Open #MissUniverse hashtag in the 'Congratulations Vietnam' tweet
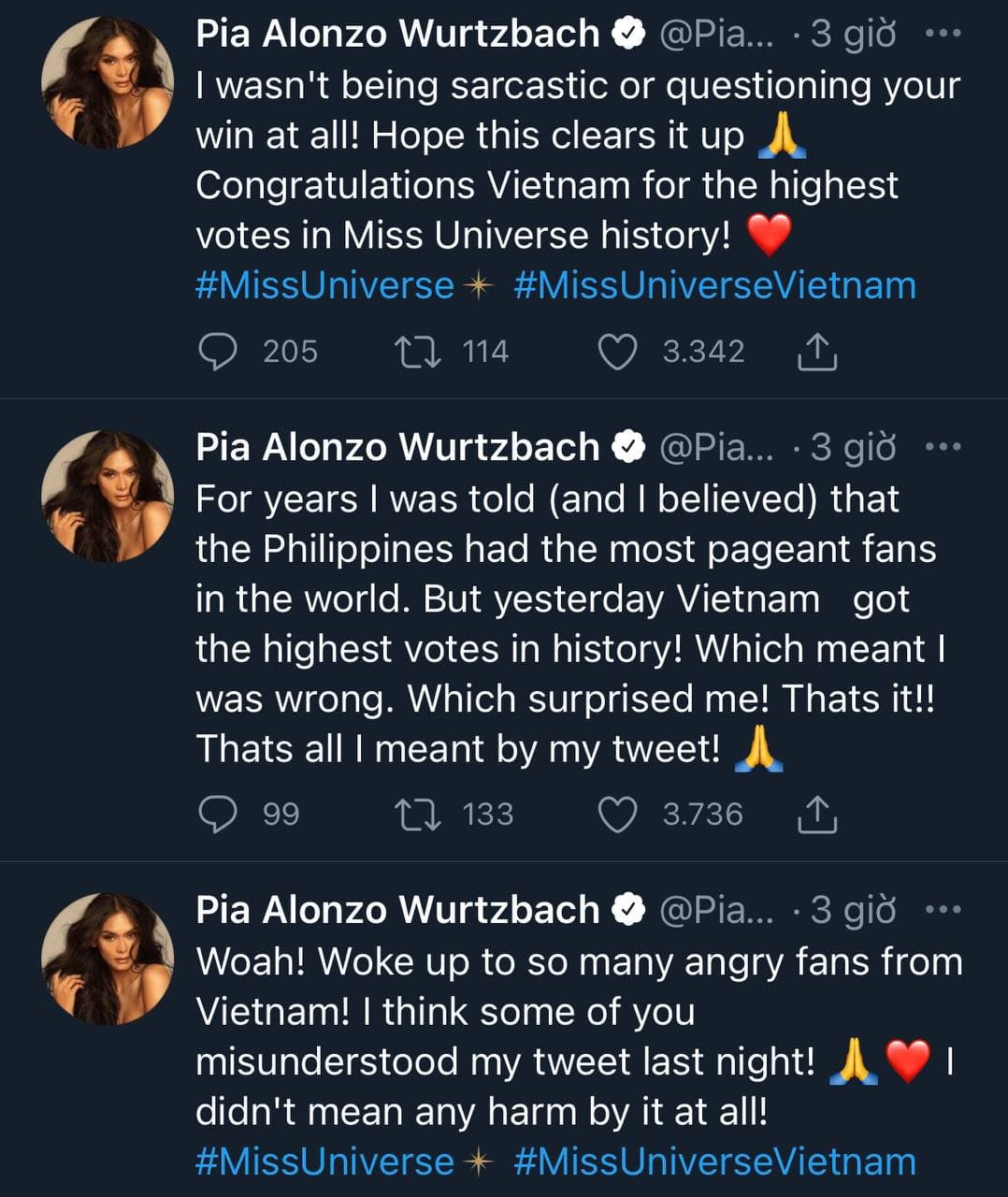The height and width of the screenshot is (1197, 1008). point(324,285)
